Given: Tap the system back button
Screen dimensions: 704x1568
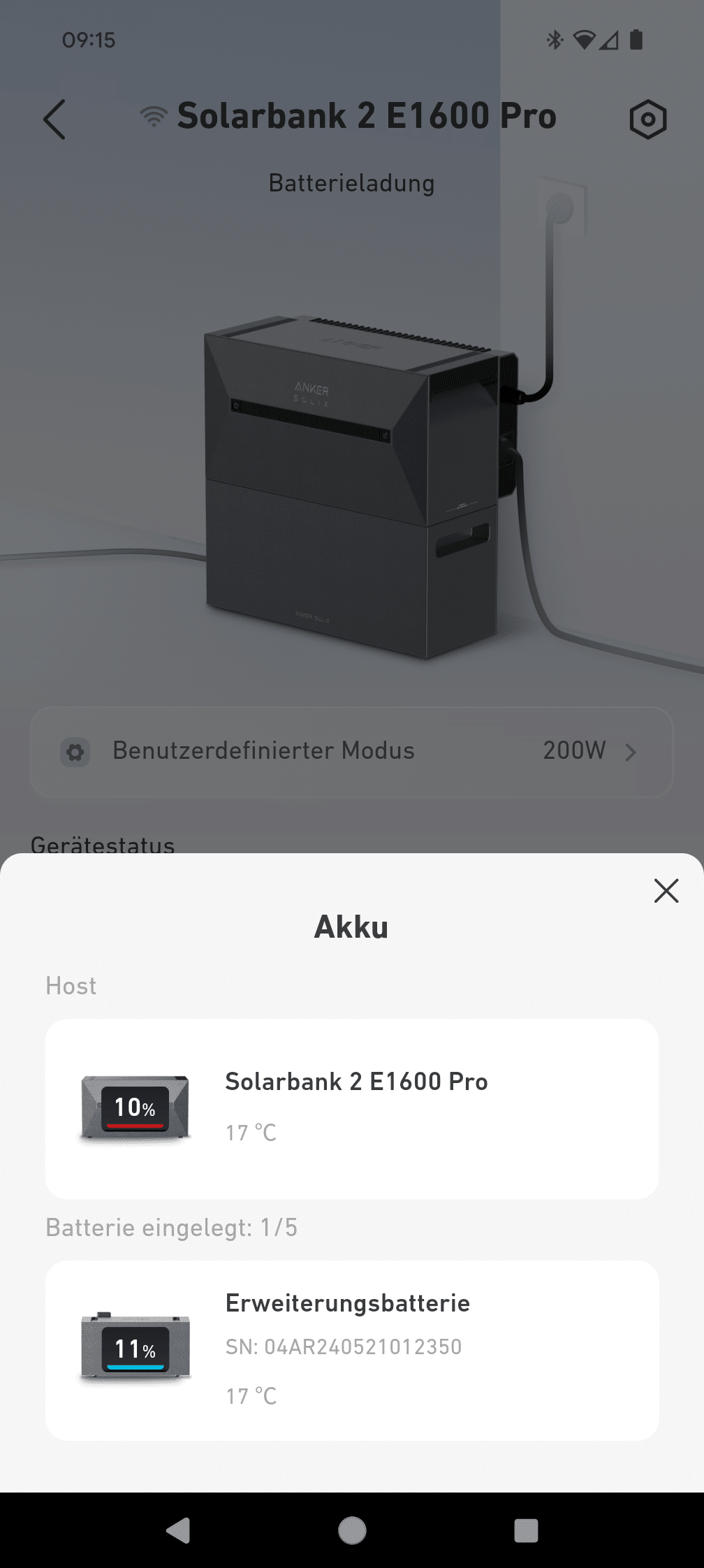Looking at the screenshot, I should tap(178, 1530).
